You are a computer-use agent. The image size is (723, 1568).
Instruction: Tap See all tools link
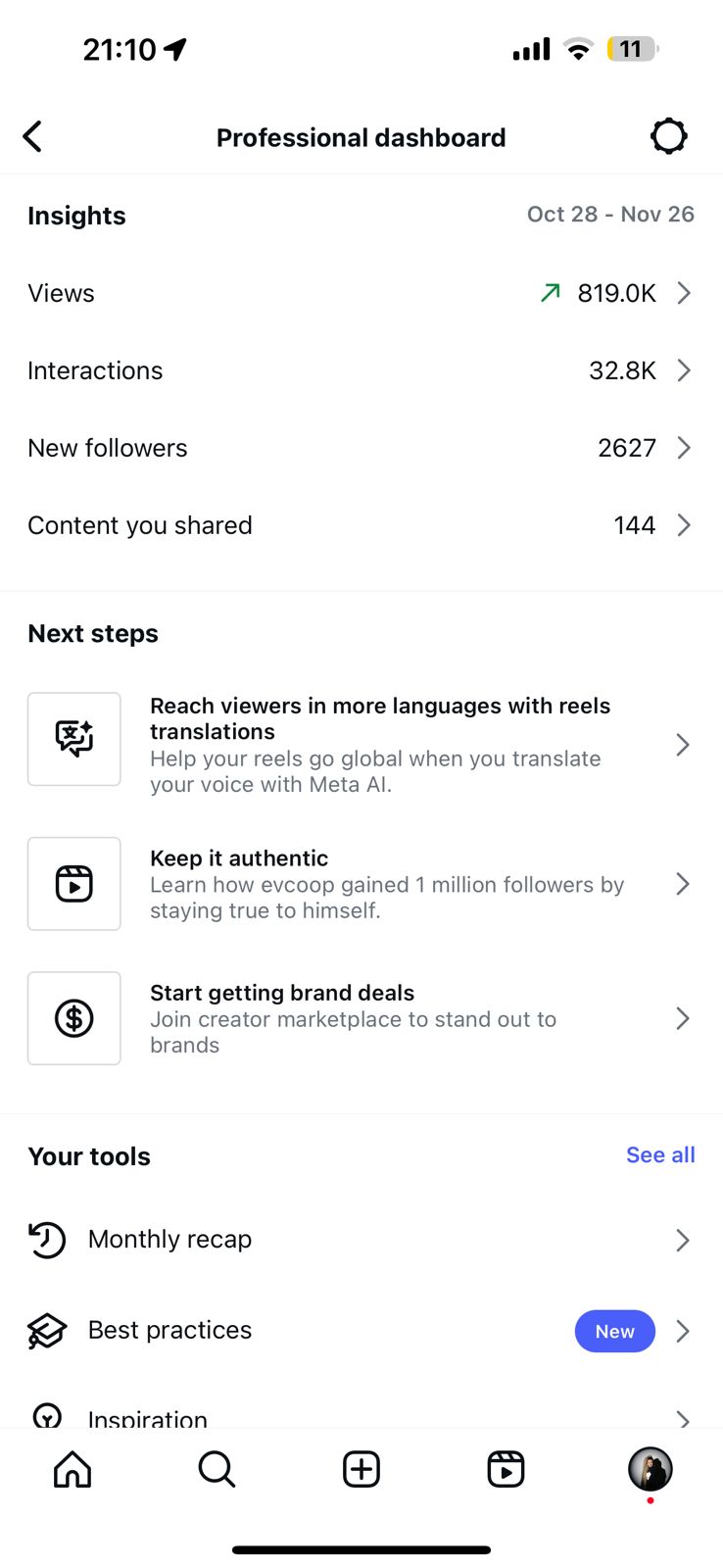(660, 1155)
